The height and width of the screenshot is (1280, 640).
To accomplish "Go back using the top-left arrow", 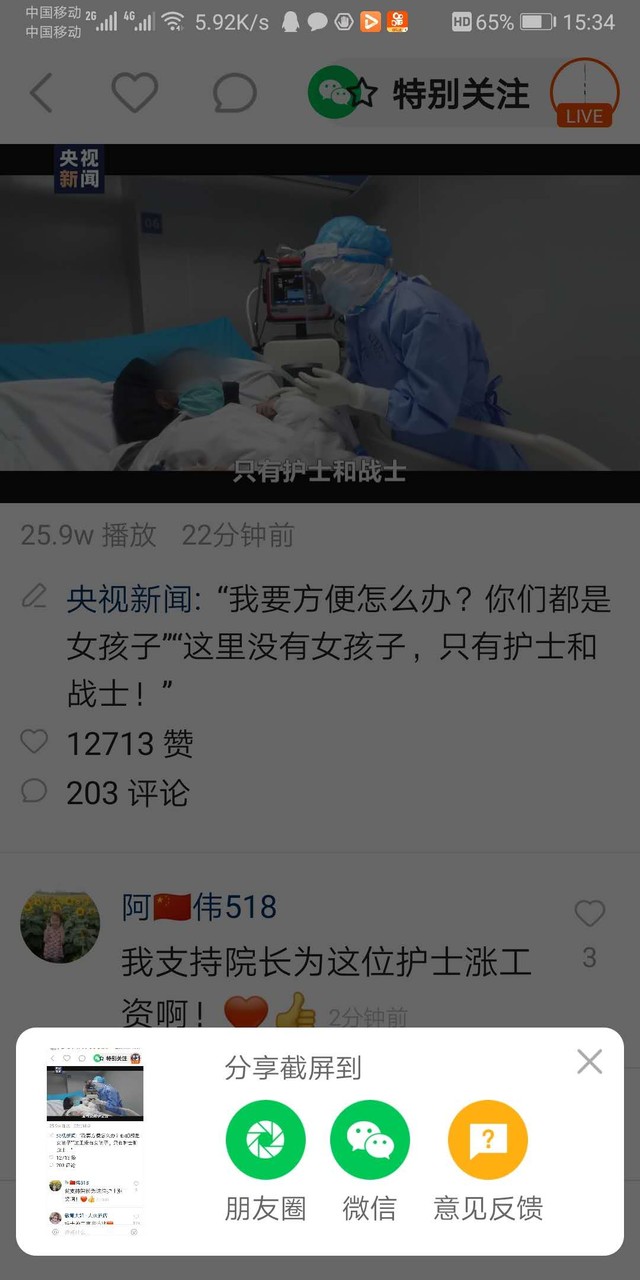I will click(41, 93).
